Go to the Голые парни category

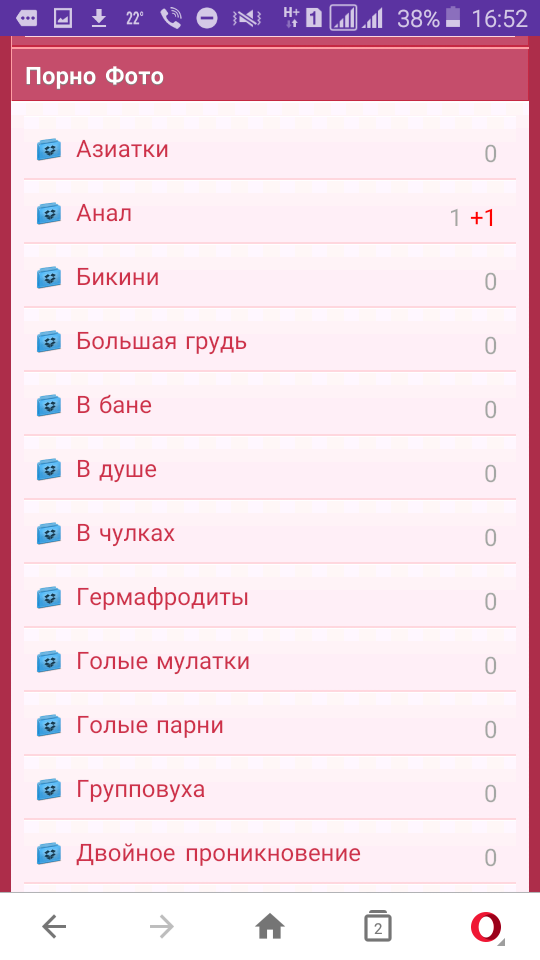tap(269, 725)
